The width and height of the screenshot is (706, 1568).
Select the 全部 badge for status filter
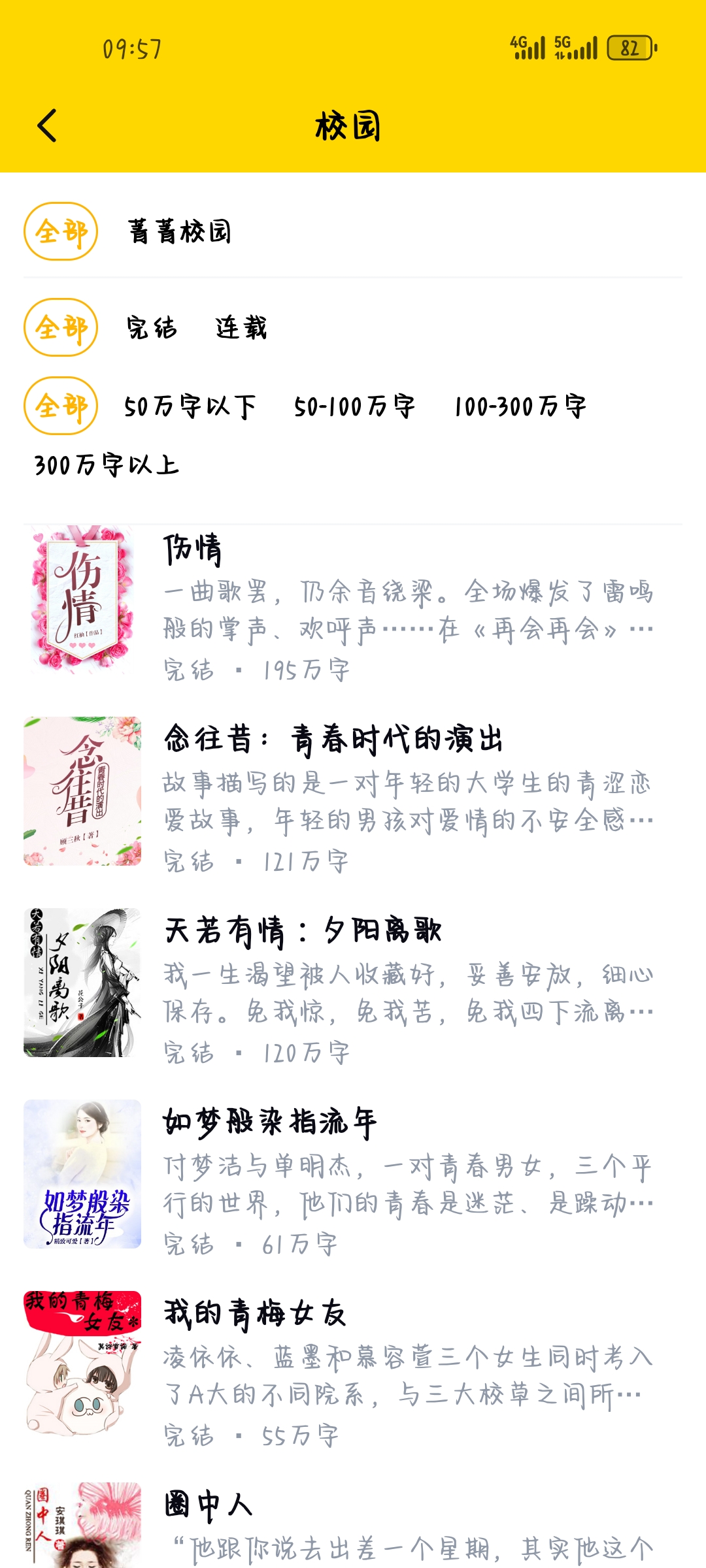pyautogui.click(x=60, y=328)
